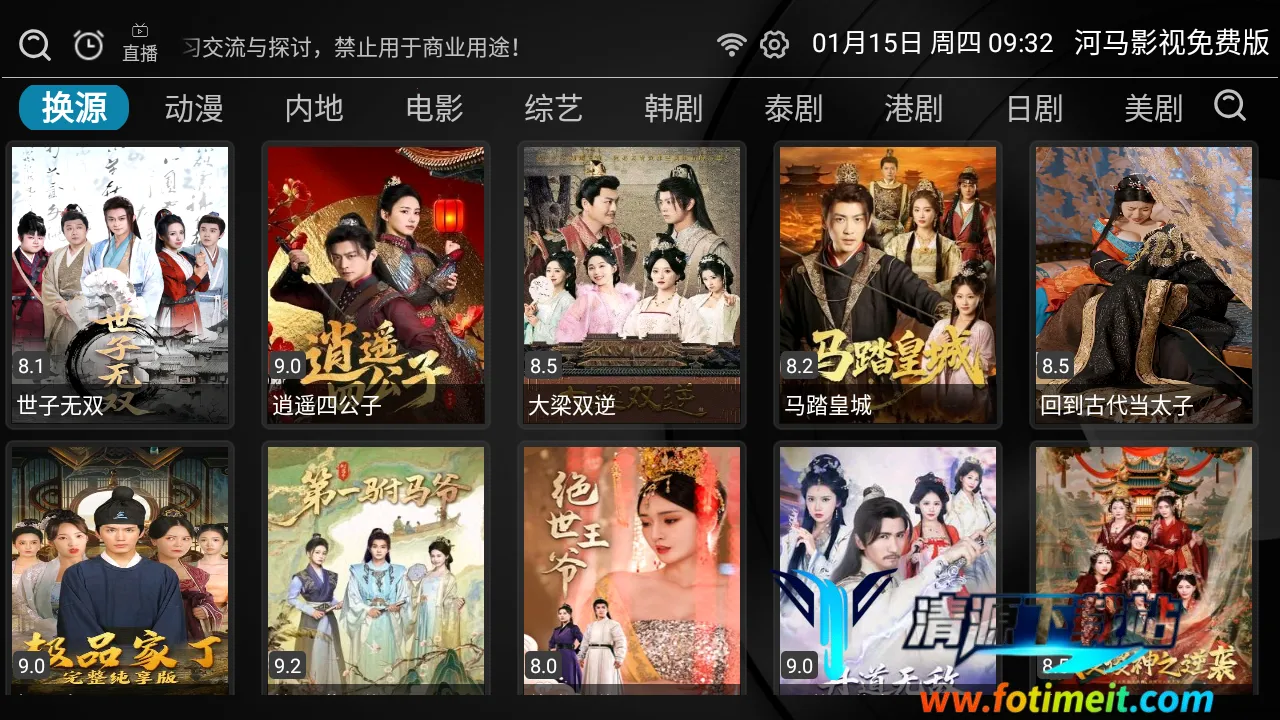This screenshot has height=720, width=1280.
Task: Switch to the 泰剧 tab
Action: [794, 108]
